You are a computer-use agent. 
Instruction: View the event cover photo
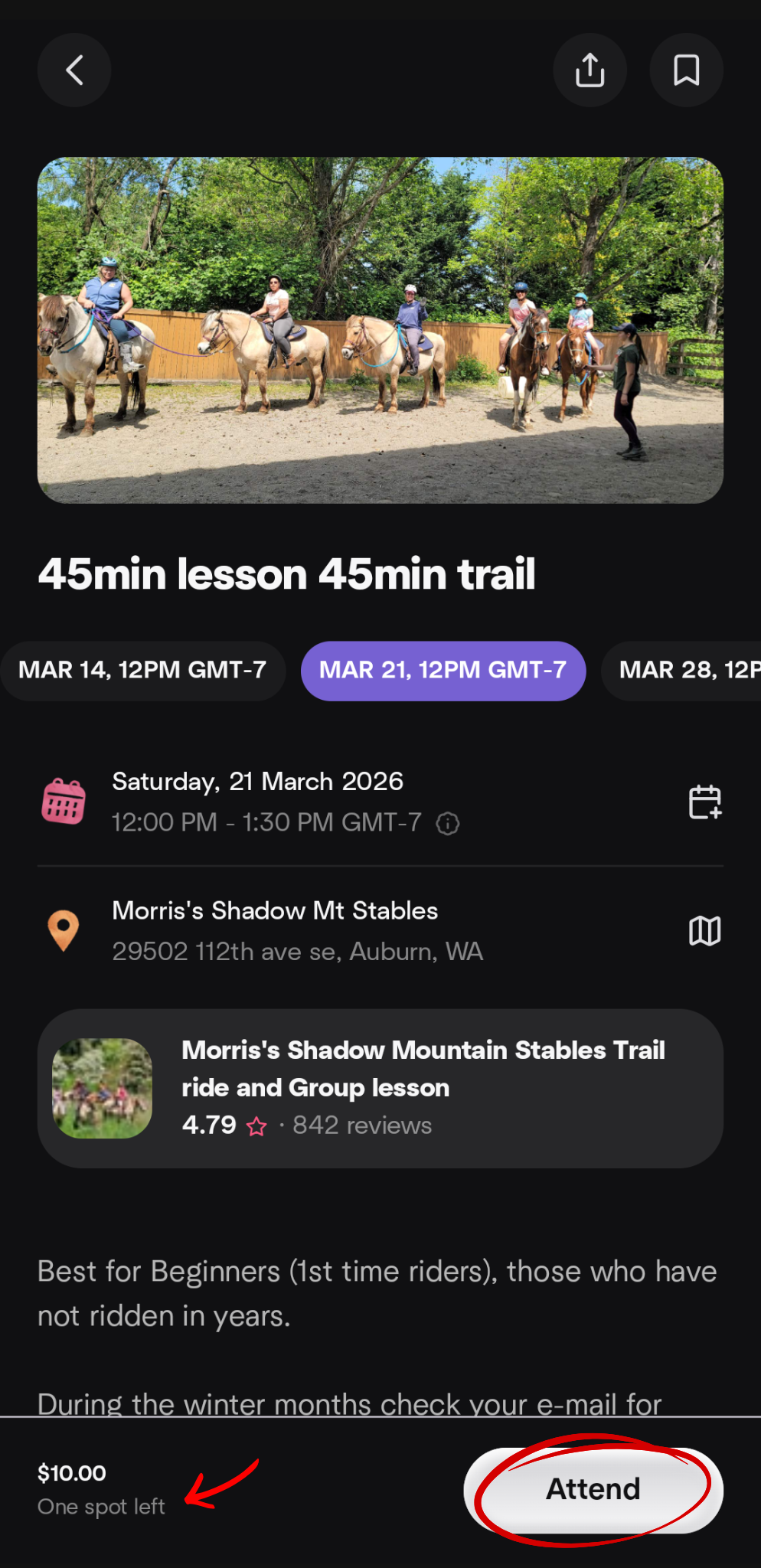click(380, 330)
